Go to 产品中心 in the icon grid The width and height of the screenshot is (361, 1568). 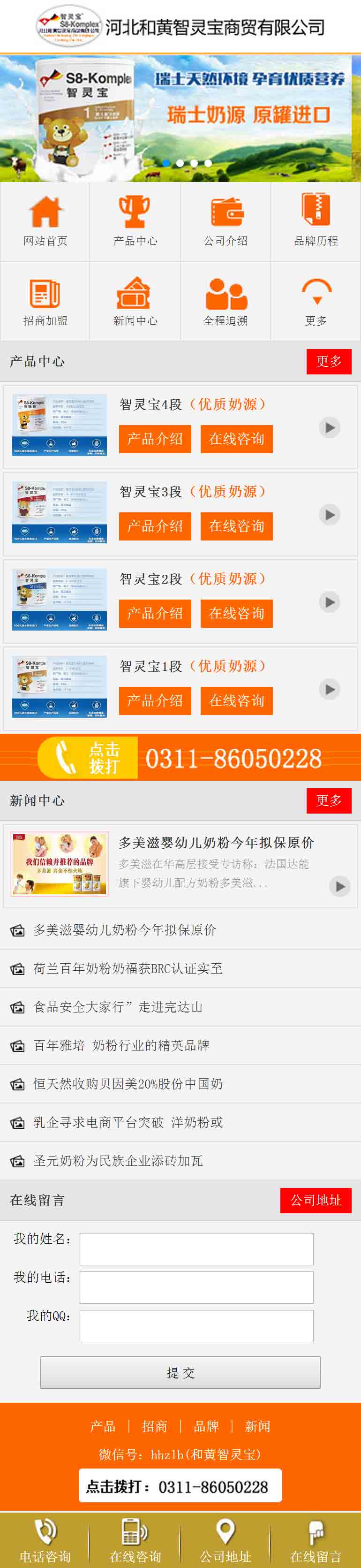coord(135,221)
